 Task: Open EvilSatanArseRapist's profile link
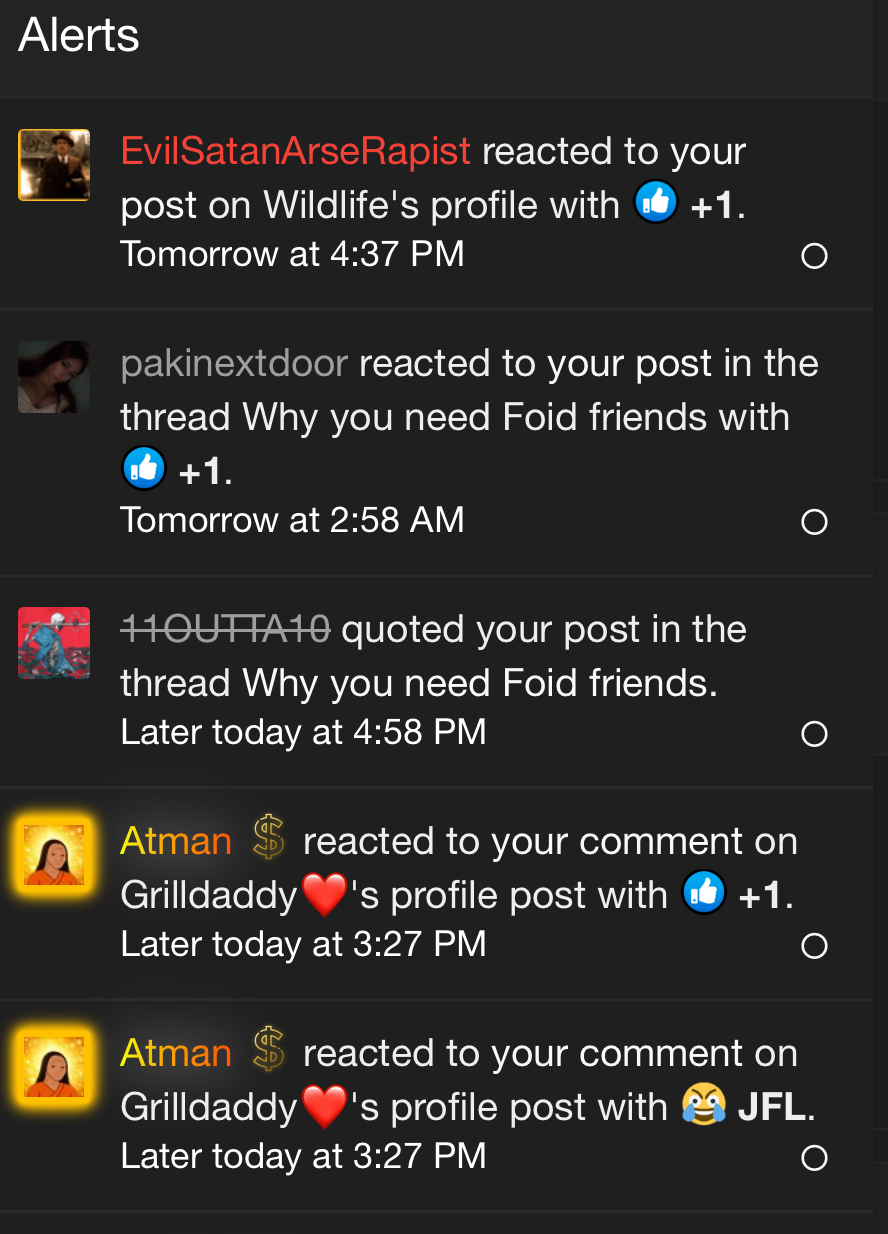[295, 152]
